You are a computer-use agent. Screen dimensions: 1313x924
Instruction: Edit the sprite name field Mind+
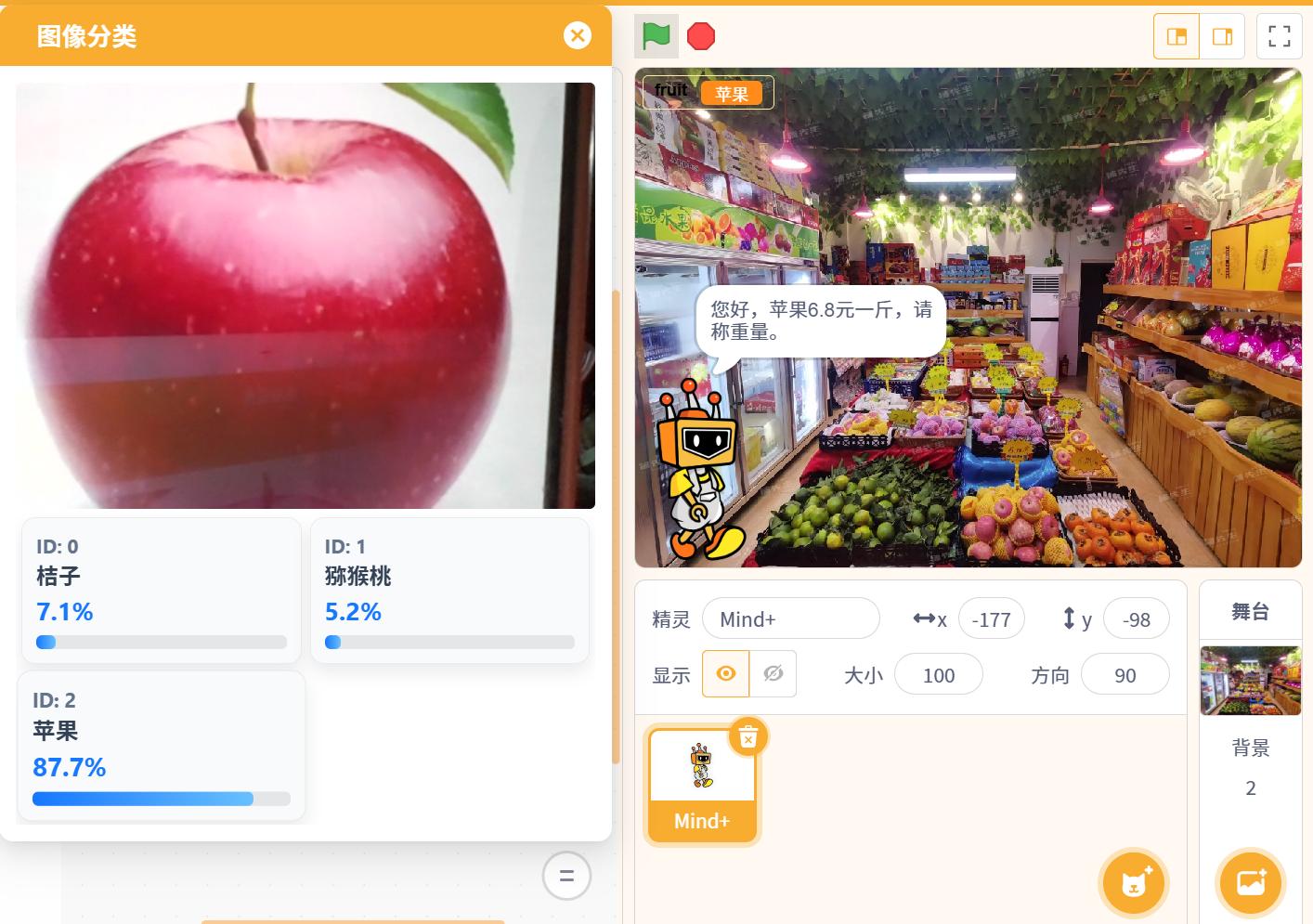(790, 619)
